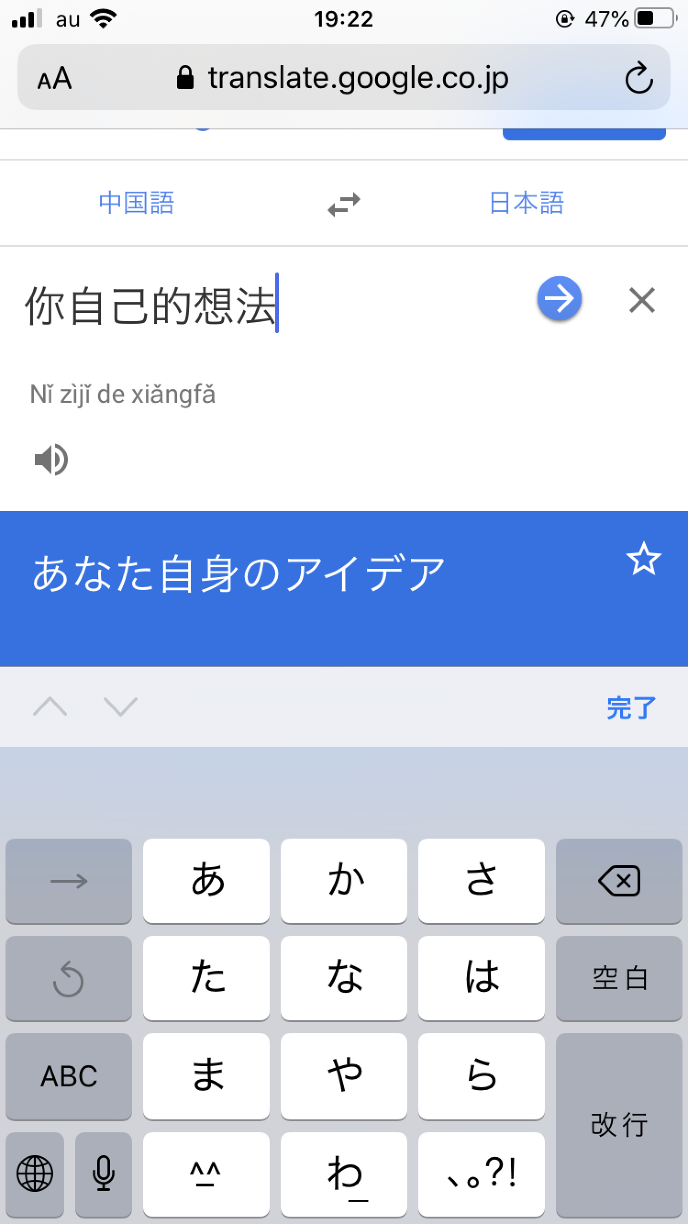Hit the backspace key on keyboard
688x1224 pixels.
click(619, 881)
